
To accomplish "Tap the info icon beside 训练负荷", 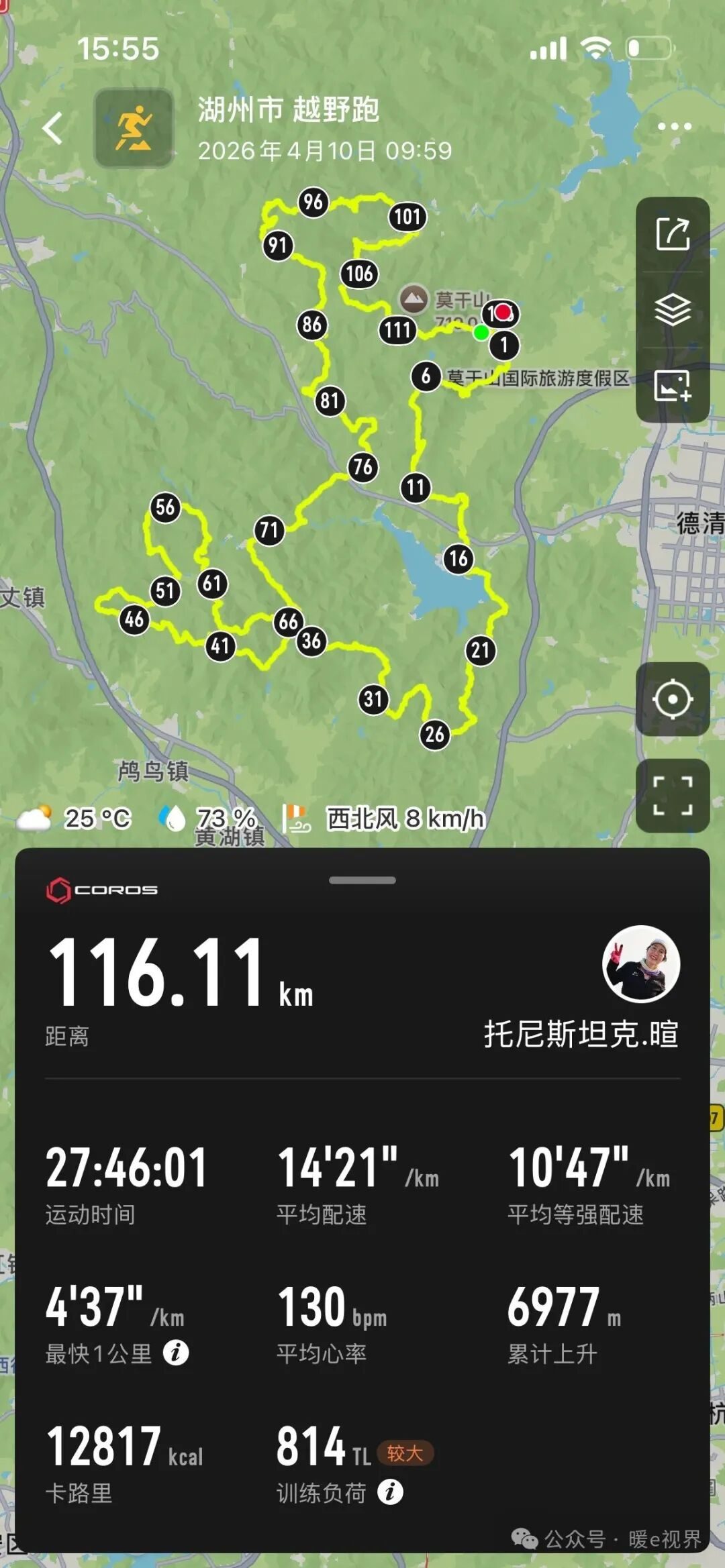I will click(390, 1492).
